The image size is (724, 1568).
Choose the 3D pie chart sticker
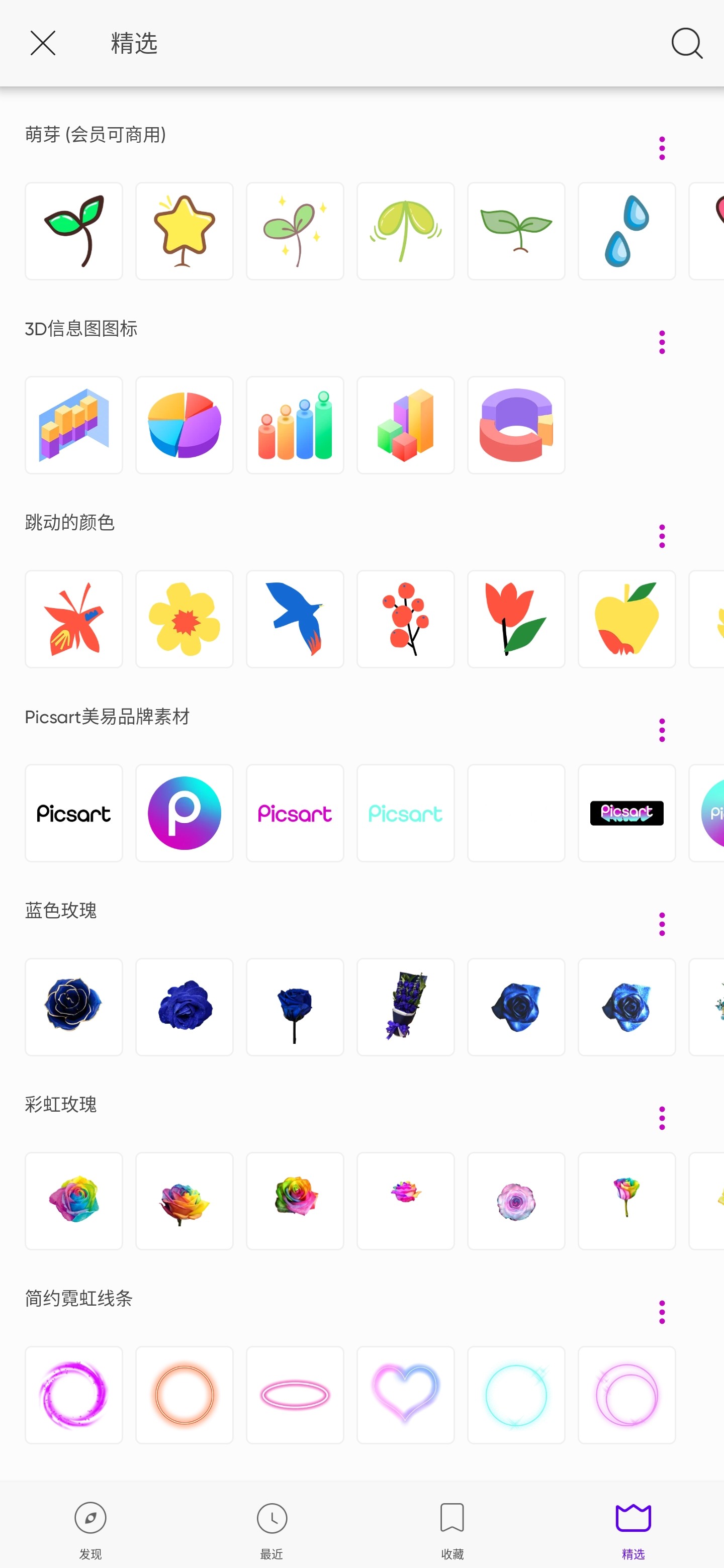[185, 425]
